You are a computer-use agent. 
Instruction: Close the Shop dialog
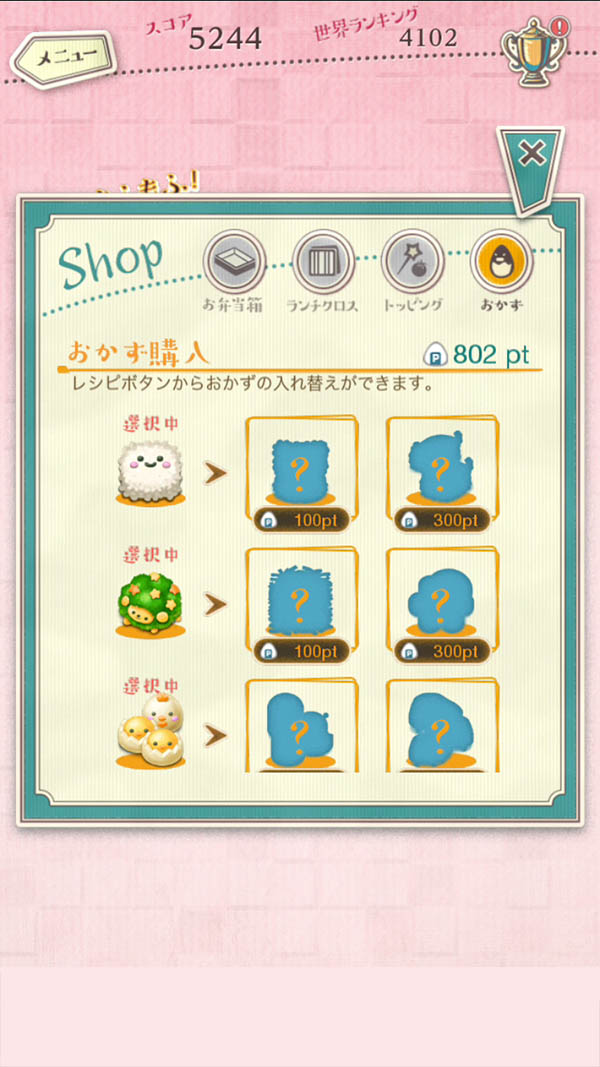[533, 154]
